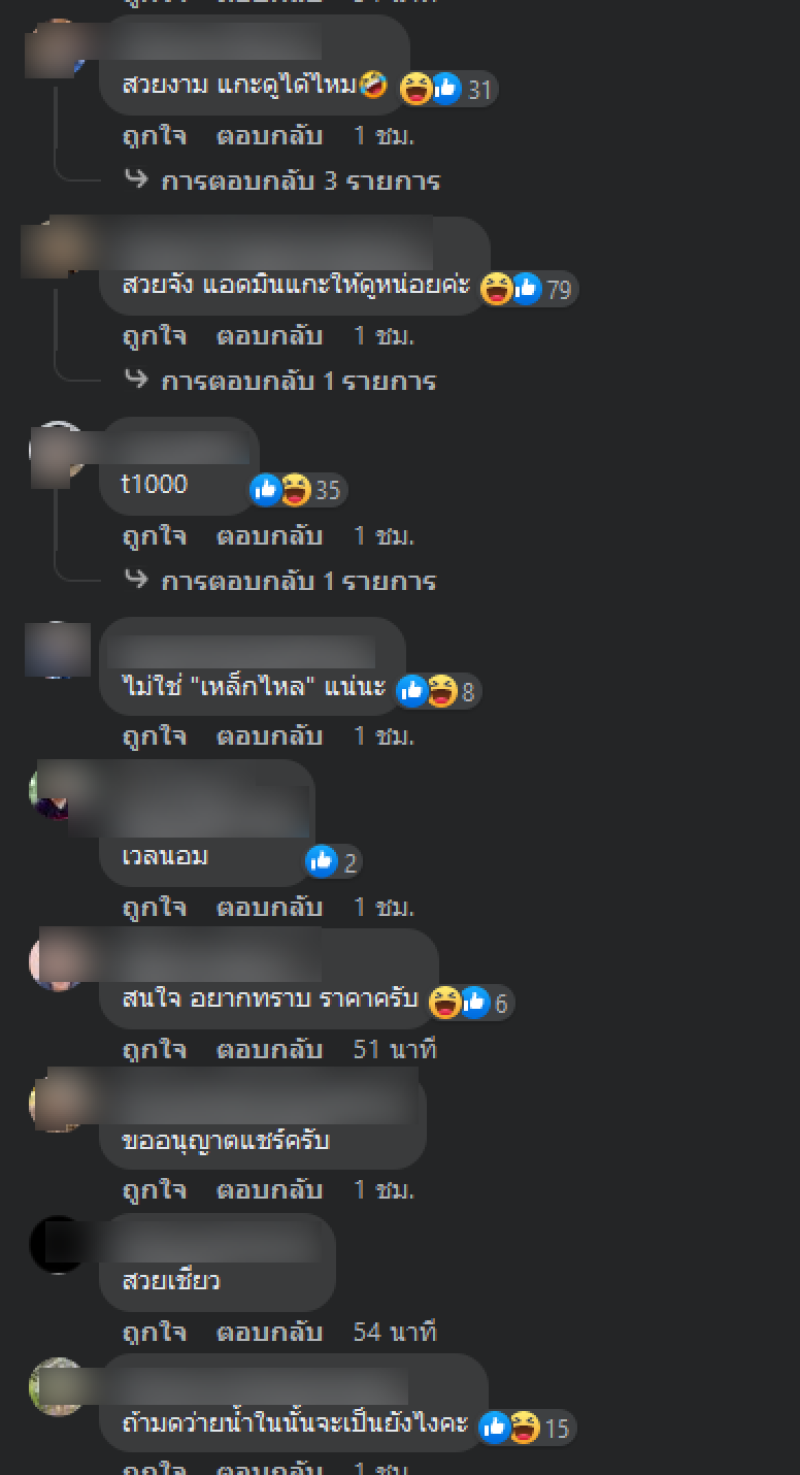Image resolution: width=800 pixels, height=1475 pixels.
Task: Reply to the "t1000" comment
Action: click(x=269, y=536)
